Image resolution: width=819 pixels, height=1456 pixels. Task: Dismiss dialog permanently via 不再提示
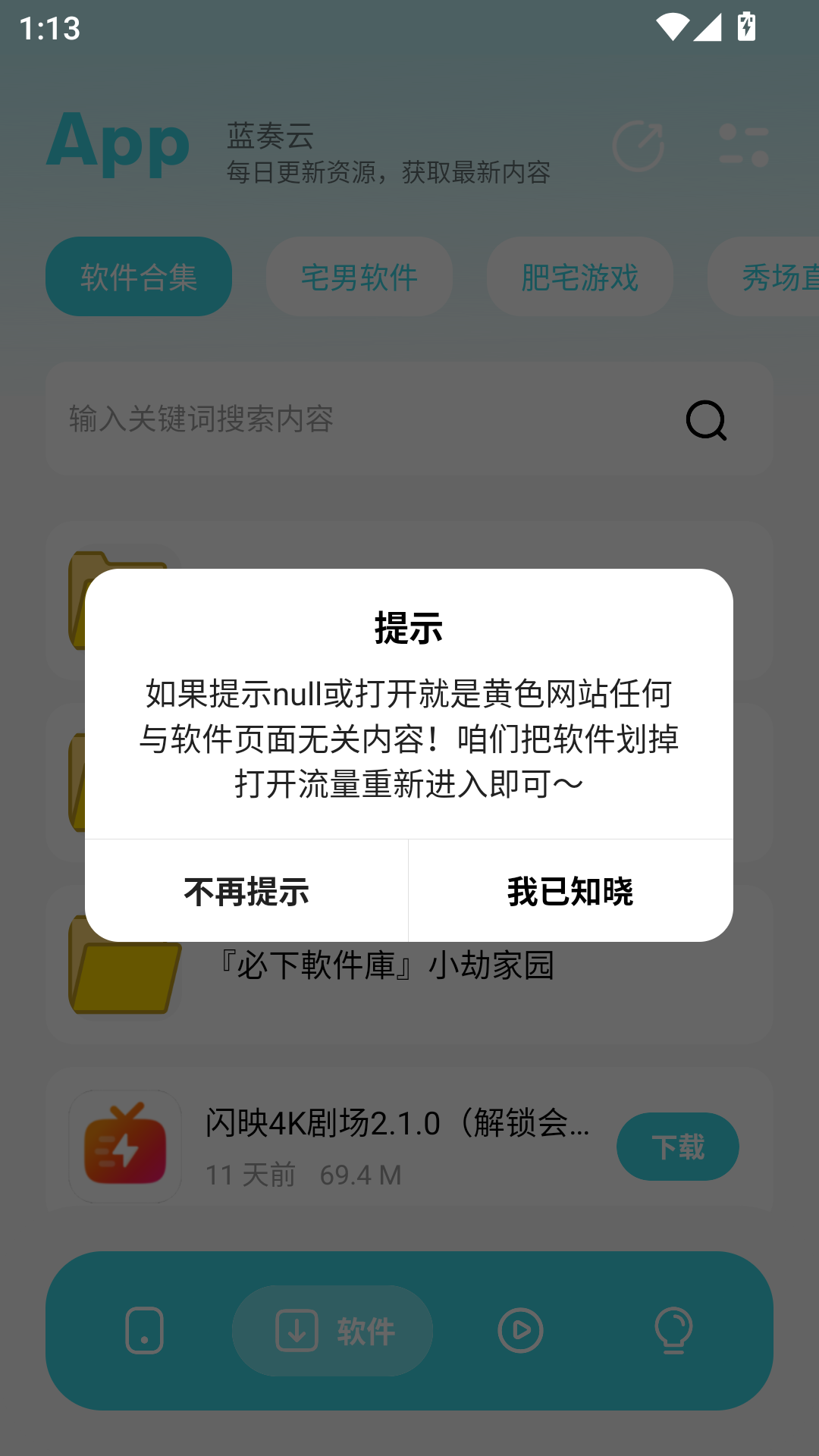point(246,893)
